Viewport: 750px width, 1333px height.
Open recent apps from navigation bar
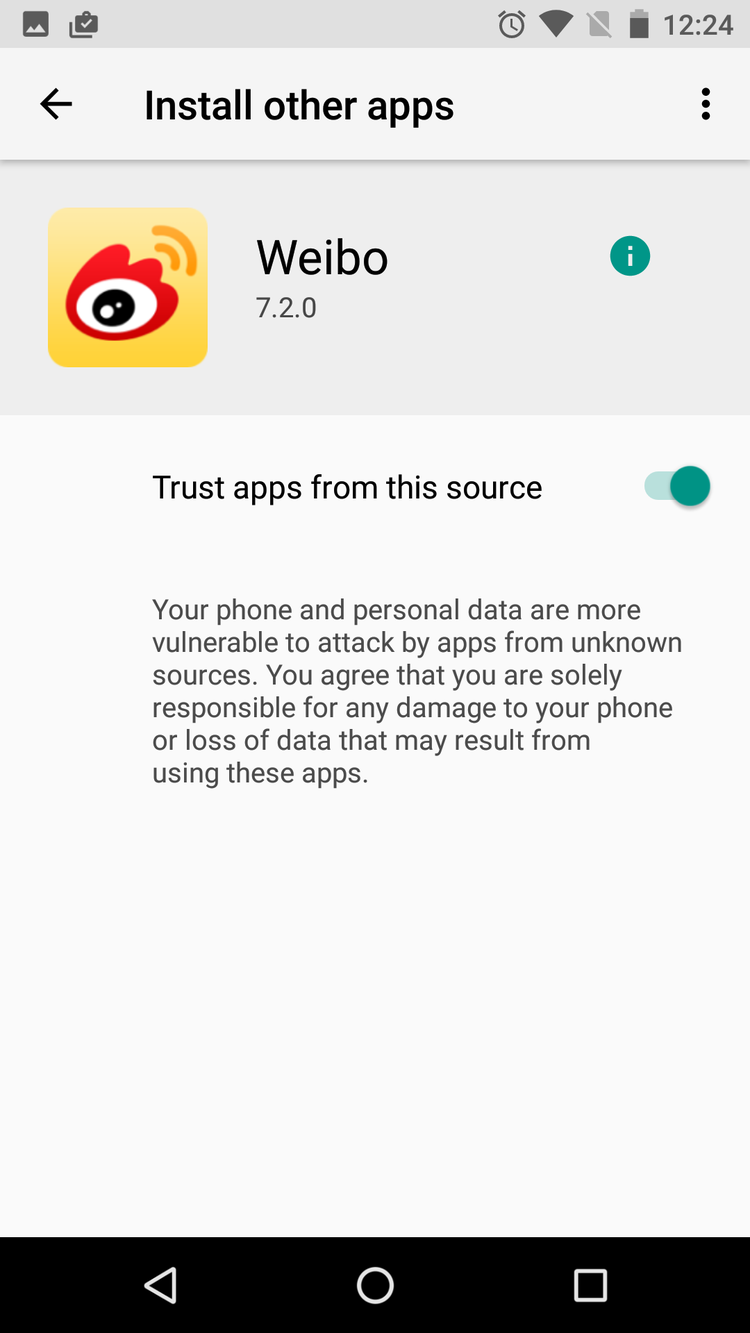pos(590,1285)
